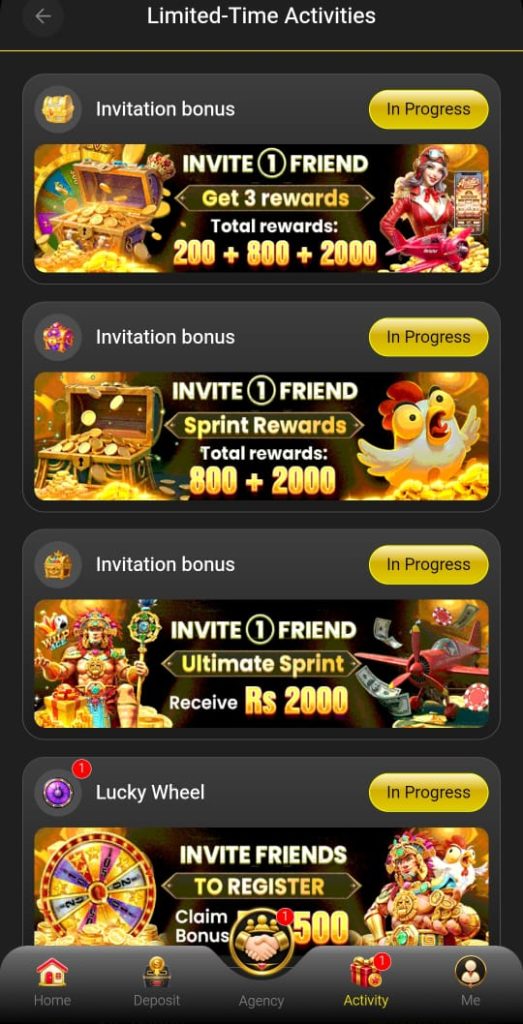Image resolution: width=523 pixels, height=1024 pixels.
Task: Go back using the top-left arrow
Action: coord(43,16)
